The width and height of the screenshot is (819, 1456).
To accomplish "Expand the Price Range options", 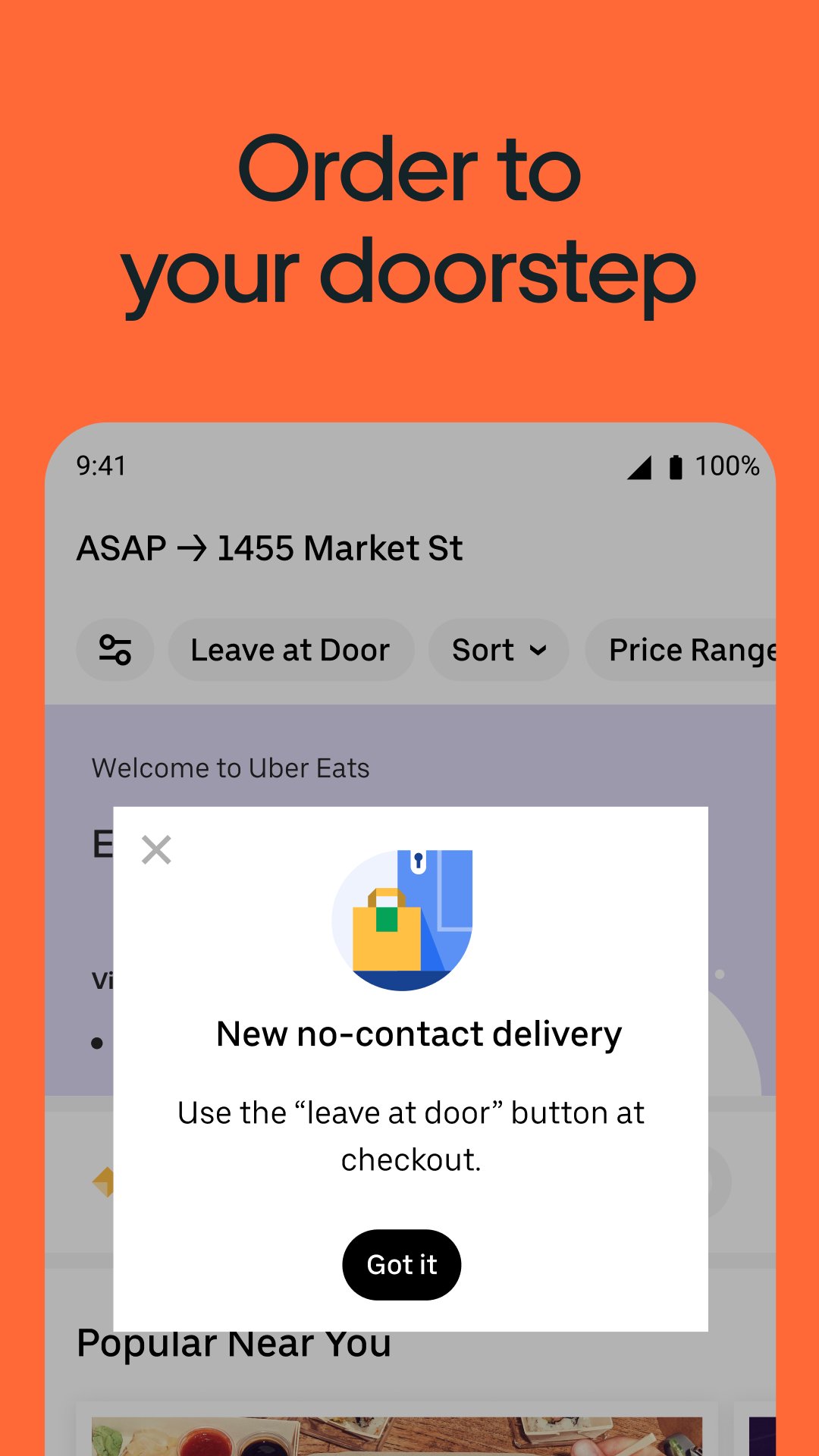I will pos(690,649).
